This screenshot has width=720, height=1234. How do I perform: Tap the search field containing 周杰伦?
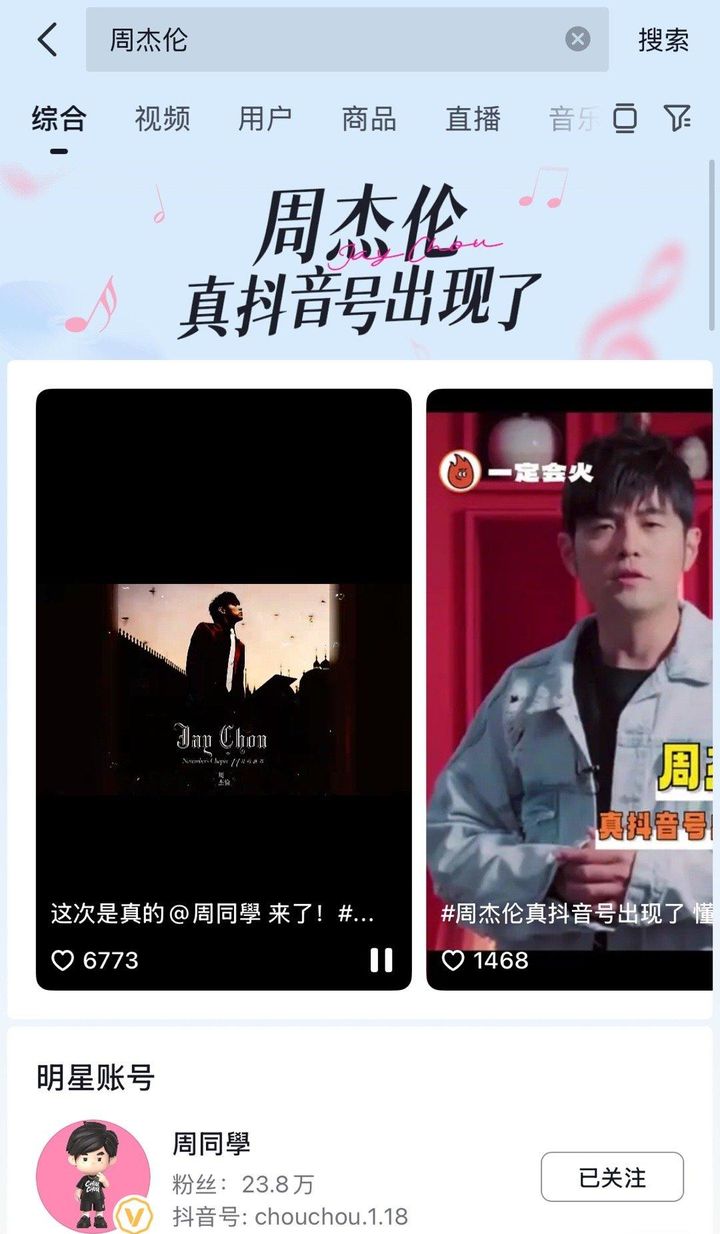pos(330,40)
